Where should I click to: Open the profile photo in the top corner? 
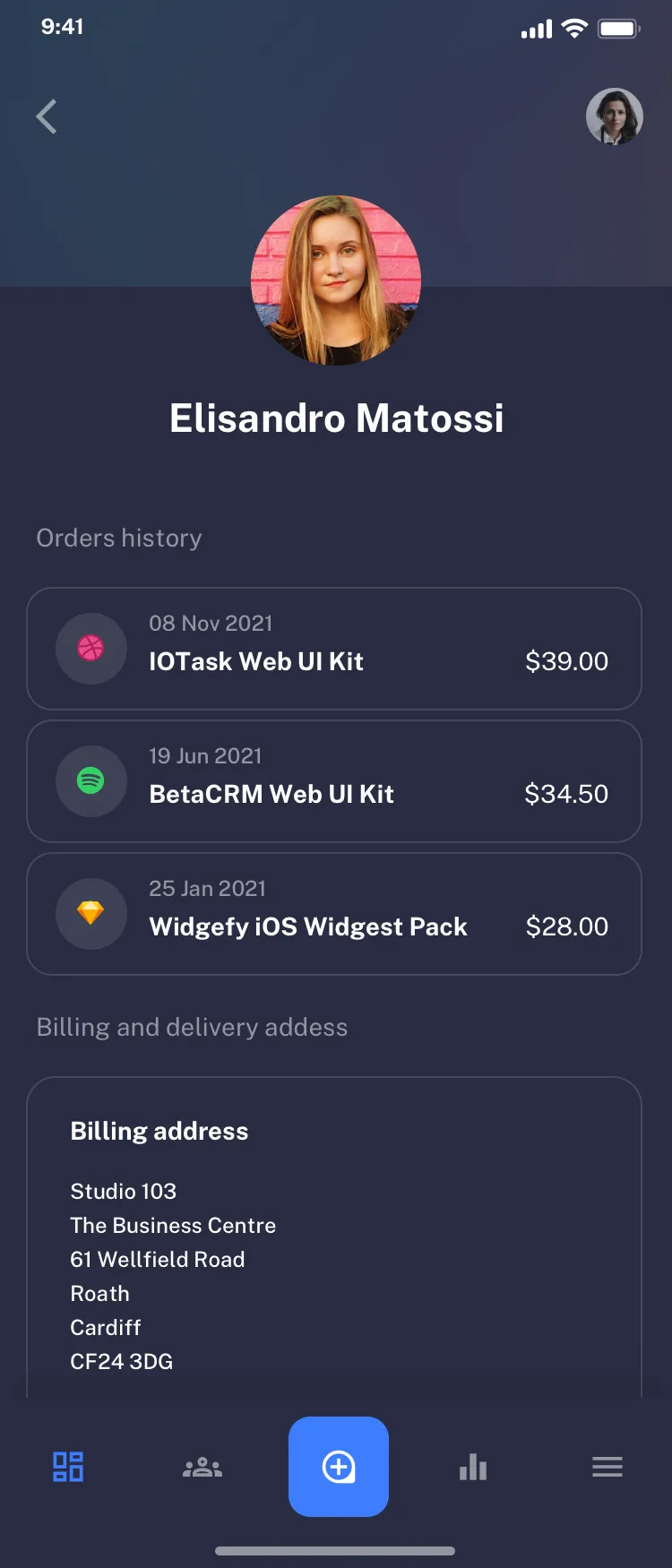[615, 116]
